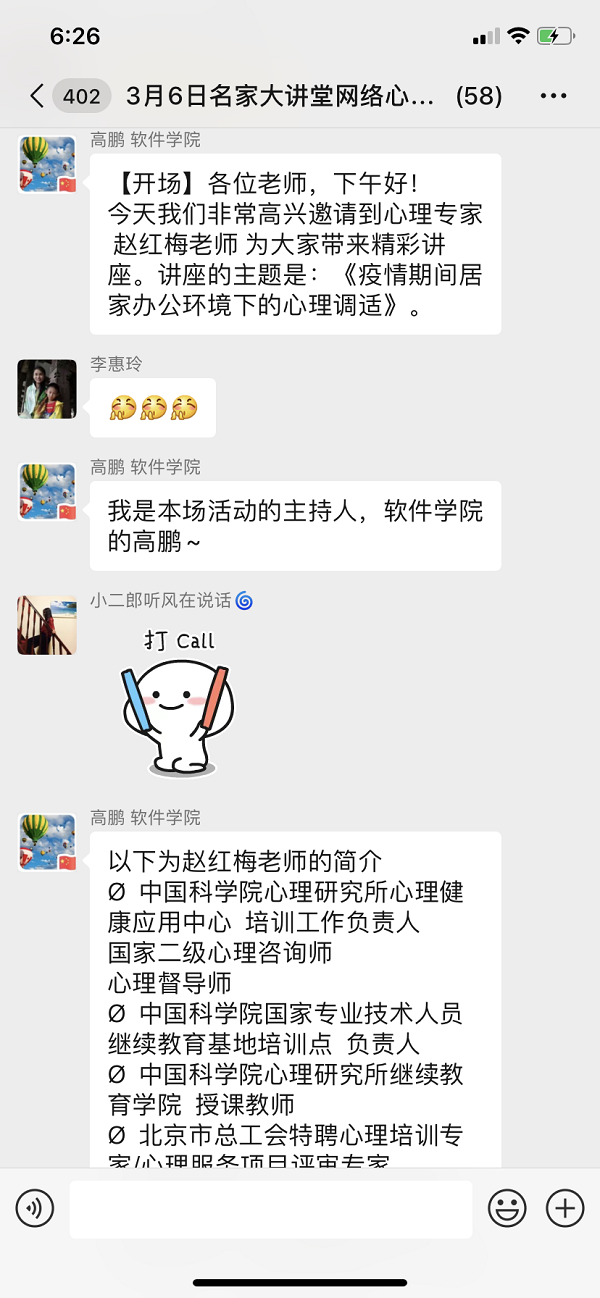600x1298 pixels.
Task: Open the emoji sticker panel
Action: click(x=507, y=1209)
